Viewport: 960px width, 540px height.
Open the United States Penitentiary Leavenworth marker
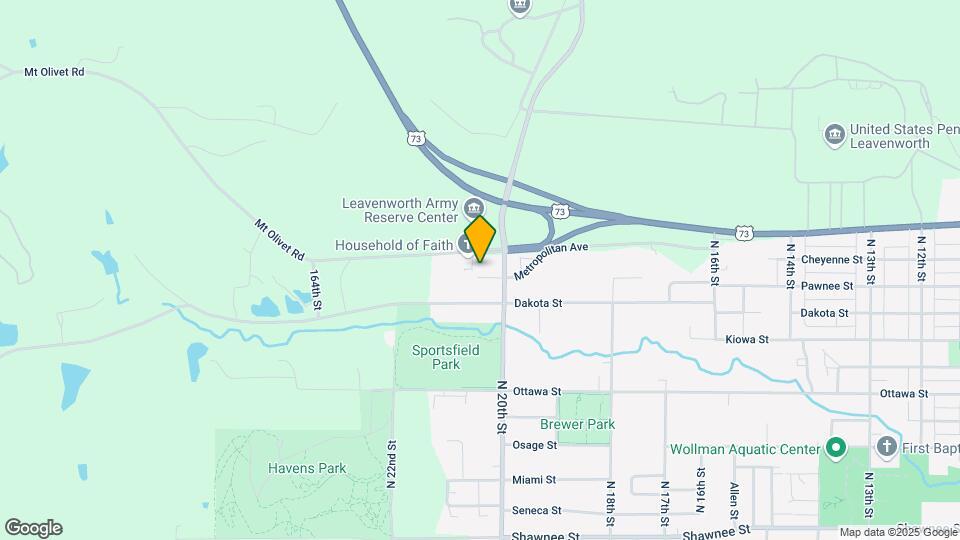(833, 133)
